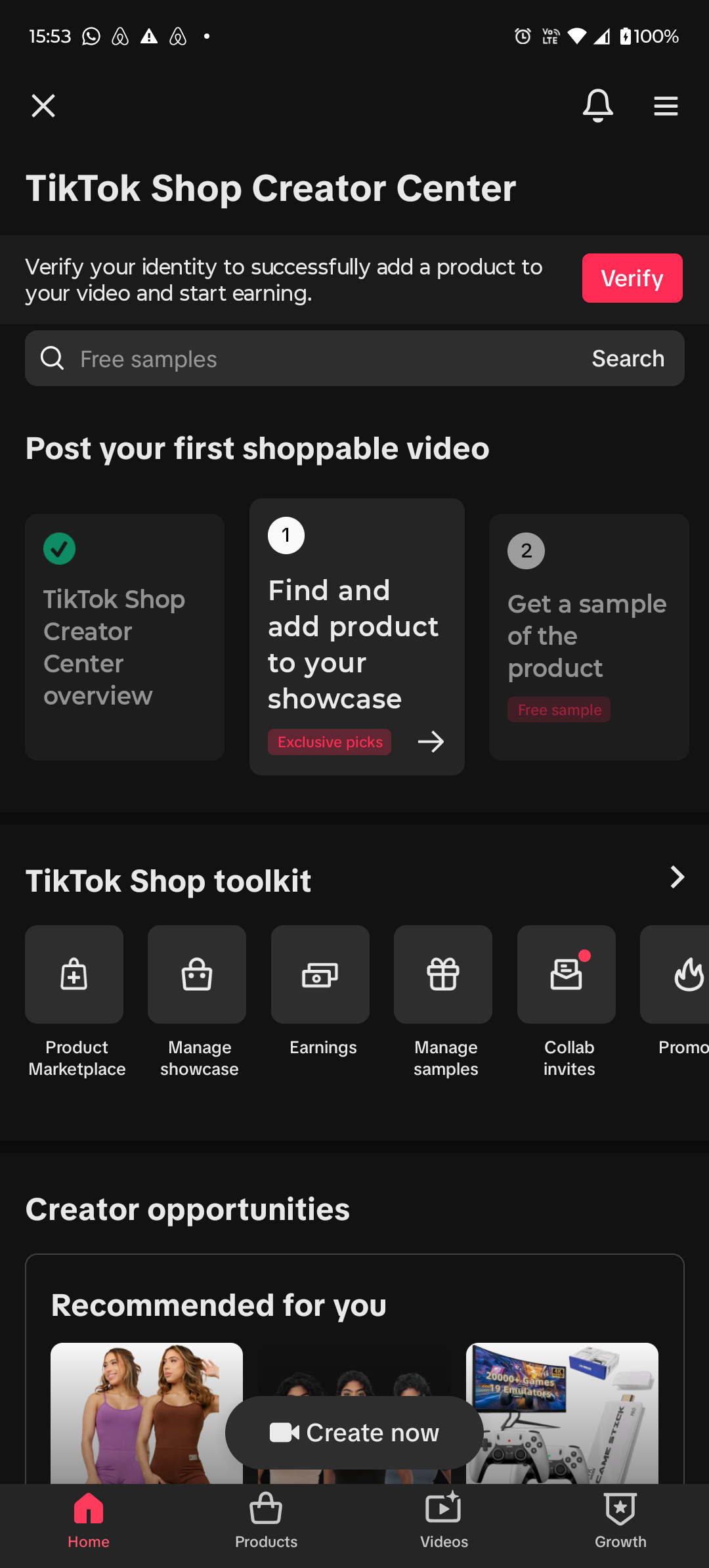Open Get a sample of the product card
This screenshot has height=1568, width=709.
pyautogui.click(x=588, y=637)
